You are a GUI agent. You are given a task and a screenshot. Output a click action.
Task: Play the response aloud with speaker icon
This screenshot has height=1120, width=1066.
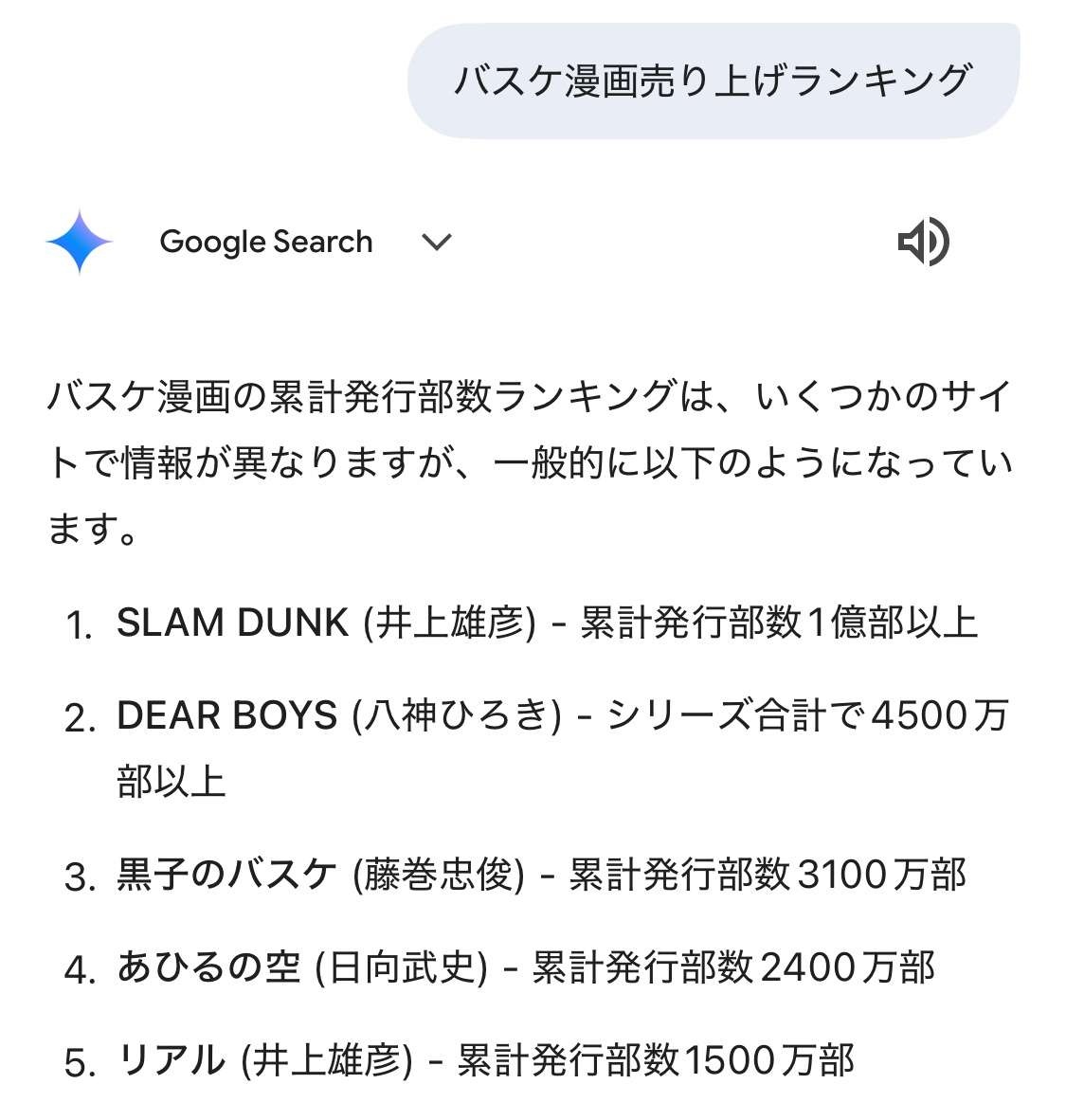922,242
